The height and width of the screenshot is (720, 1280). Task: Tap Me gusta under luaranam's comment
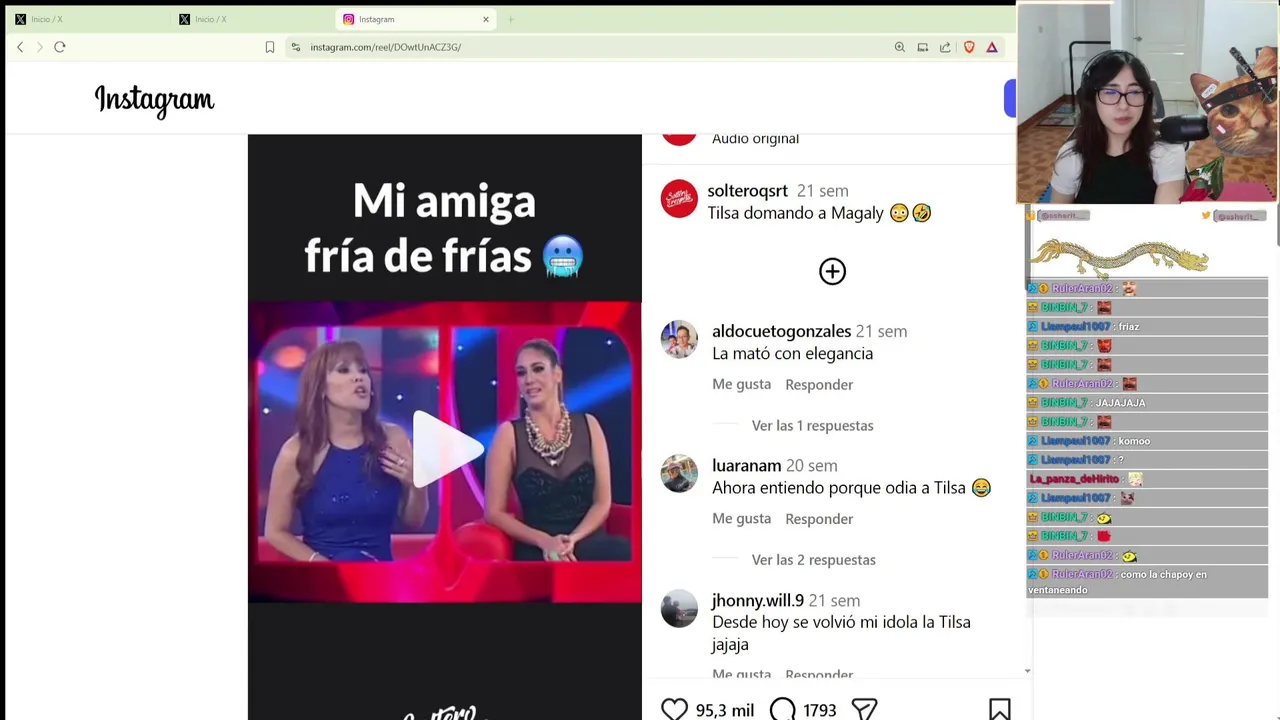click(x=741, y=518)
